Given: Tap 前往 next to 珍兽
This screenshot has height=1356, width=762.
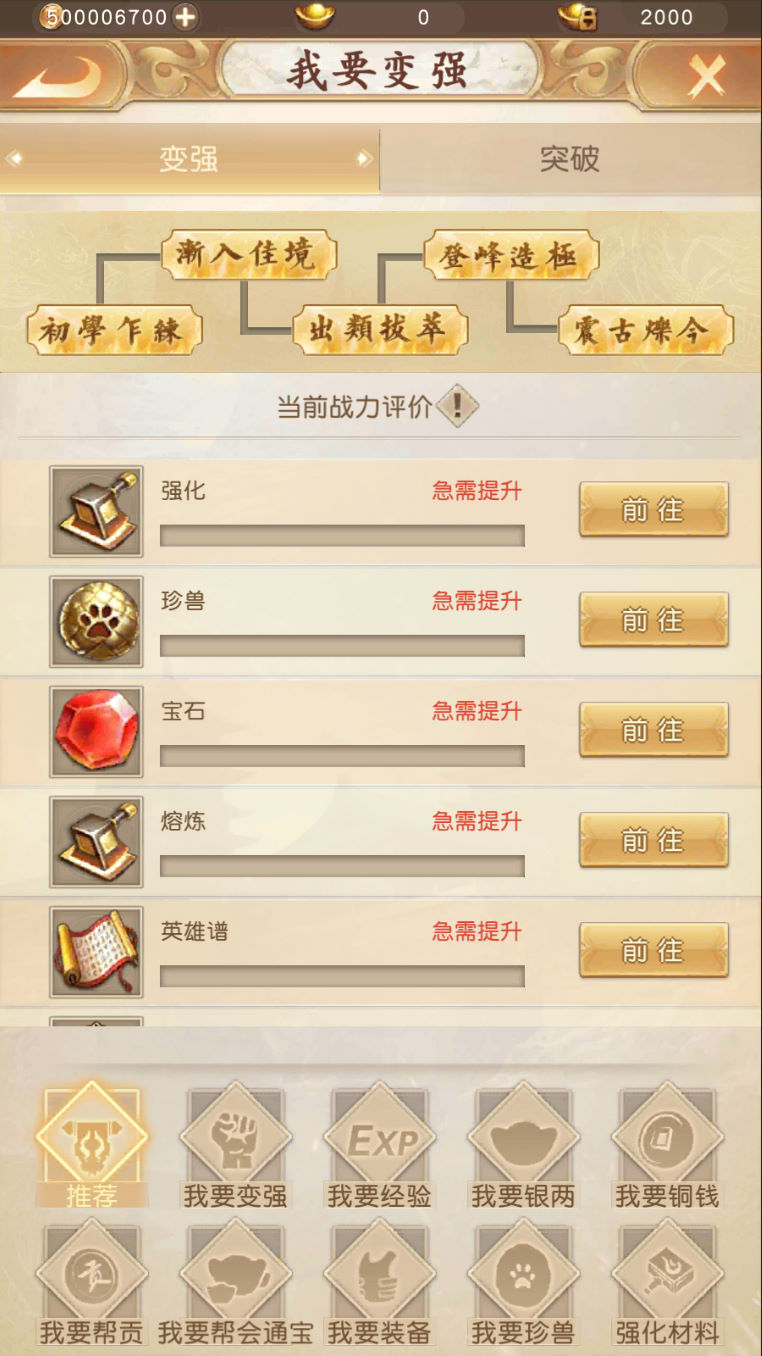Looking at the screenshot, I should pos(653,620).
